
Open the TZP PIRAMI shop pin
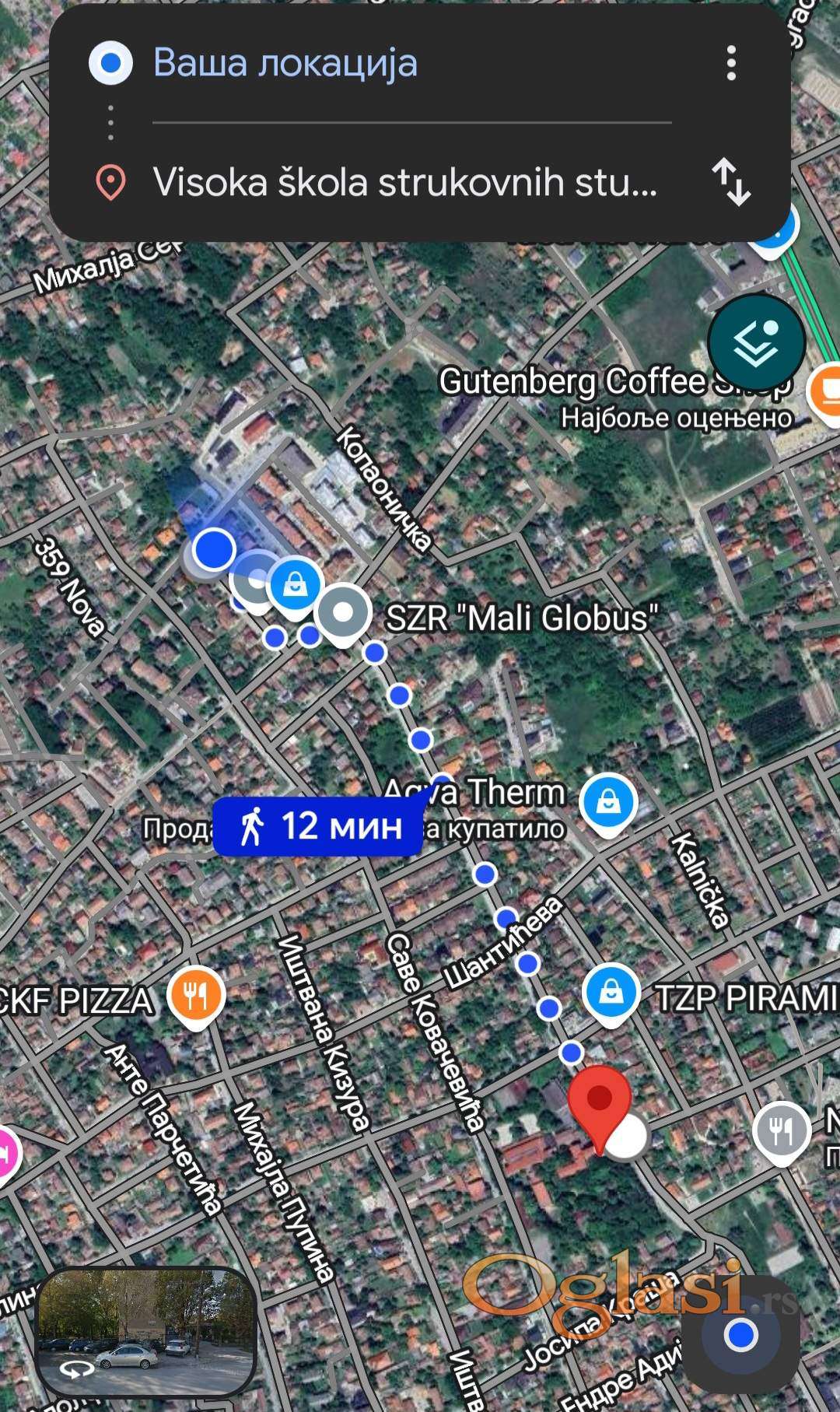tap(611, 992)
